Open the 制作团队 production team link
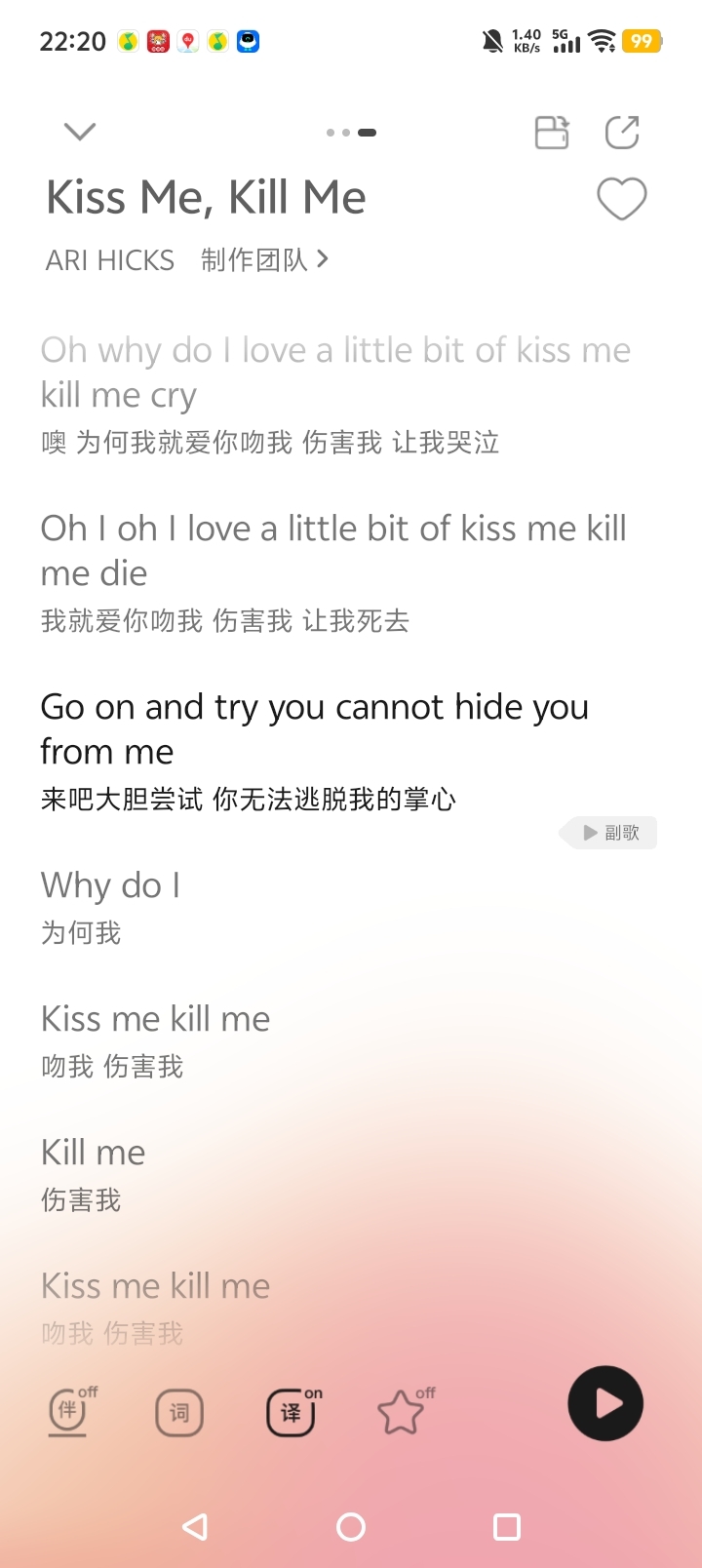This screenshot has width=702, height=1568. tap(264, 259)
